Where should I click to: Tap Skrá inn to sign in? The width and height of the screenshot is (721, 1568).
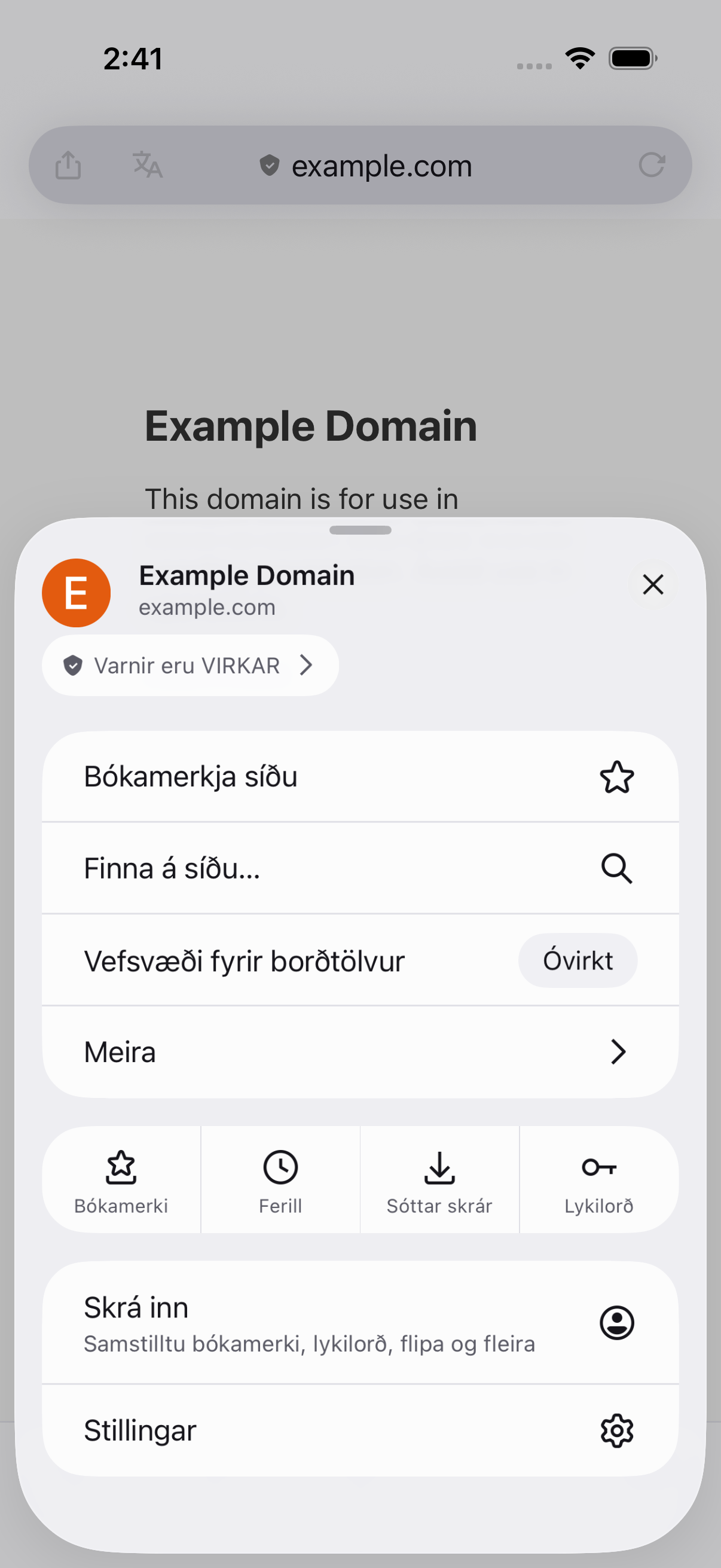(360, 1323)
